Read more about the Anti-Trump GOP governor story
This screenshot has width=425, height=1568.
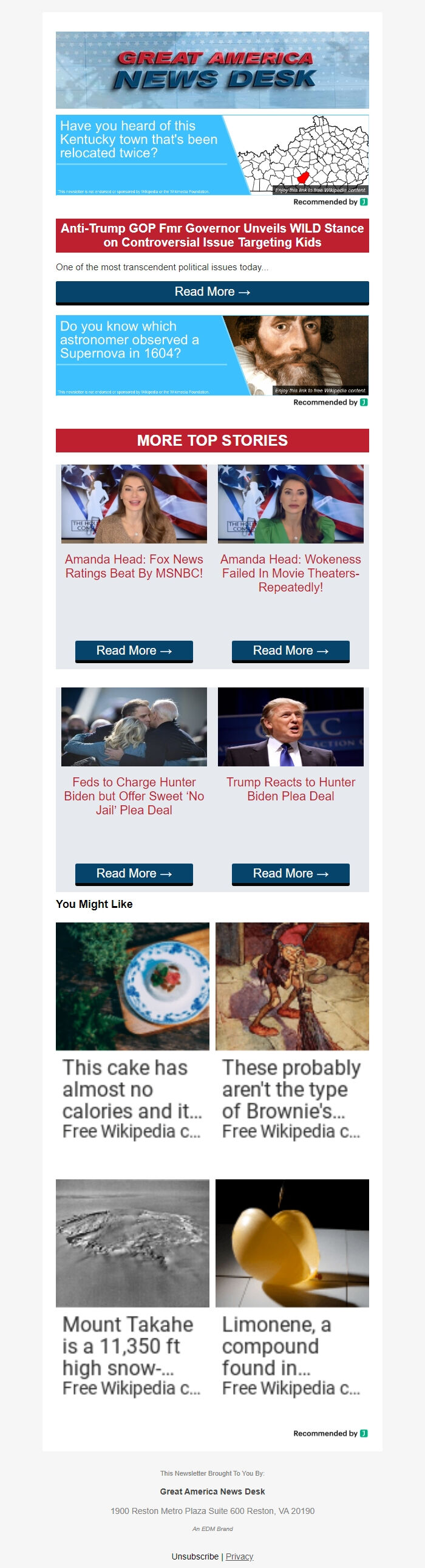212,292
